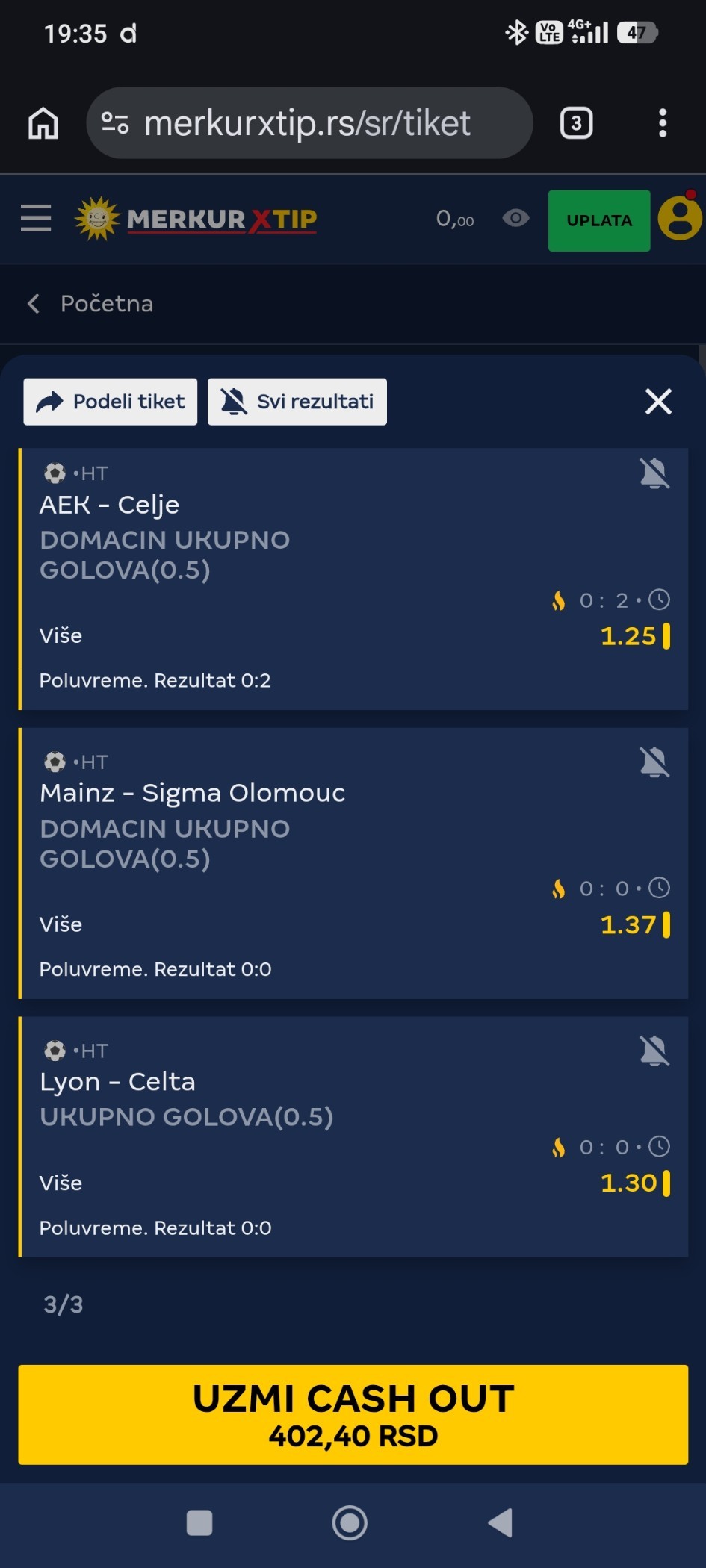Tap the merkurxtip.rs address bar

point(309,123)
